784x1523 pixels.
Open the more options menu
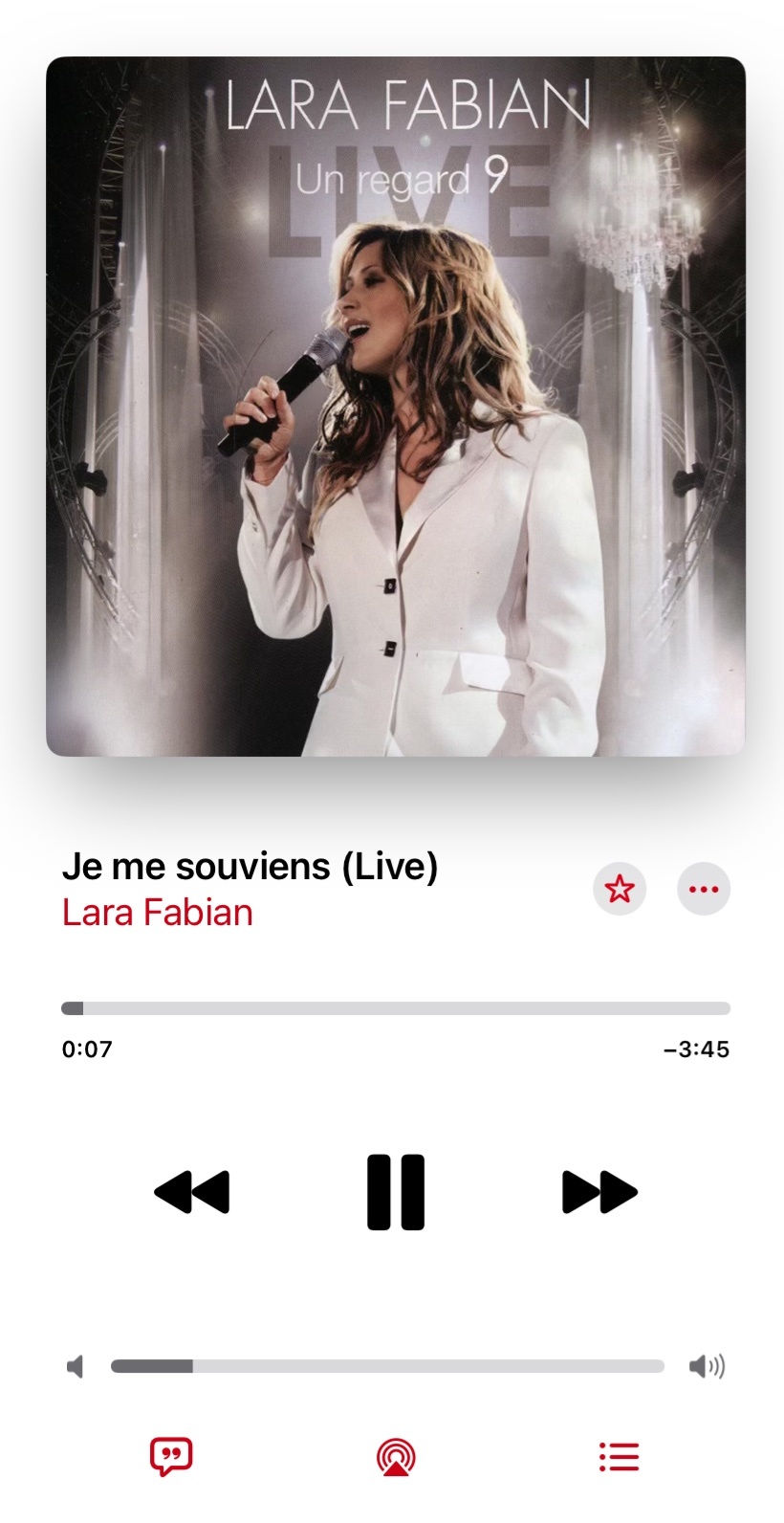click(704, 889)
